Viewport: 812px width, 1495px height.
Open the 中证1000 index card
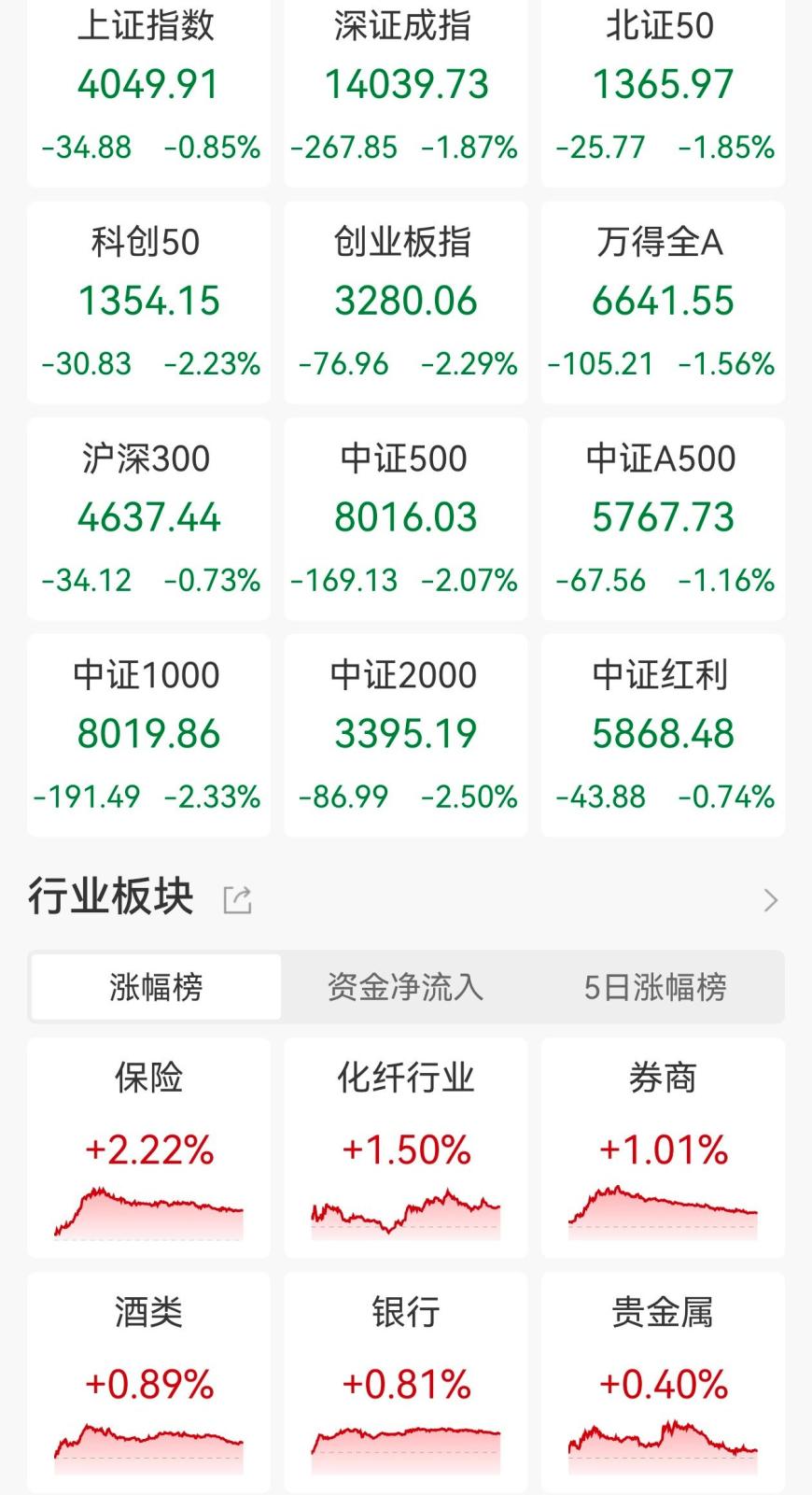[148, 735]
